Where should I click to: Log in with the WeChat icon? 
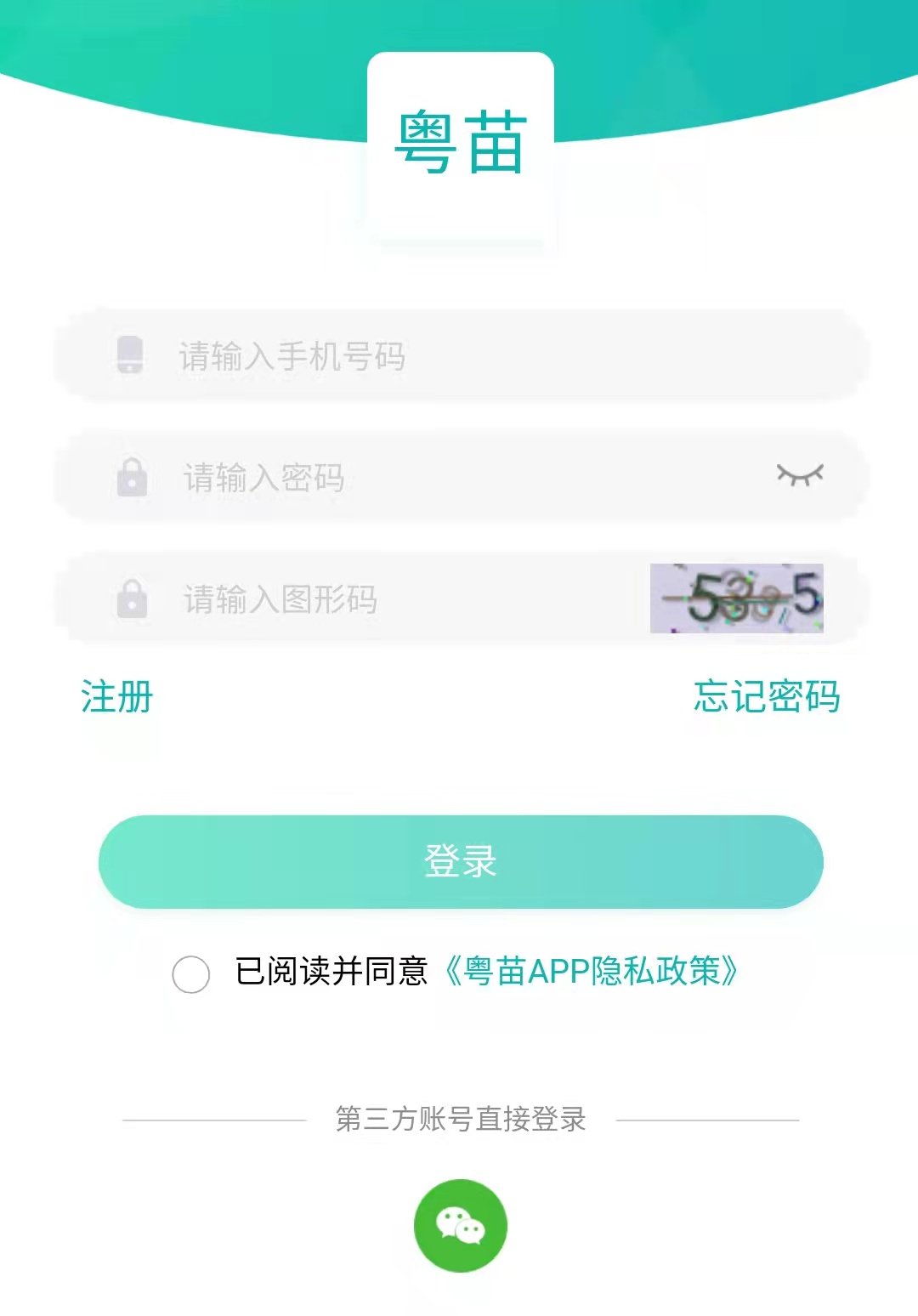pos(460,1225)
